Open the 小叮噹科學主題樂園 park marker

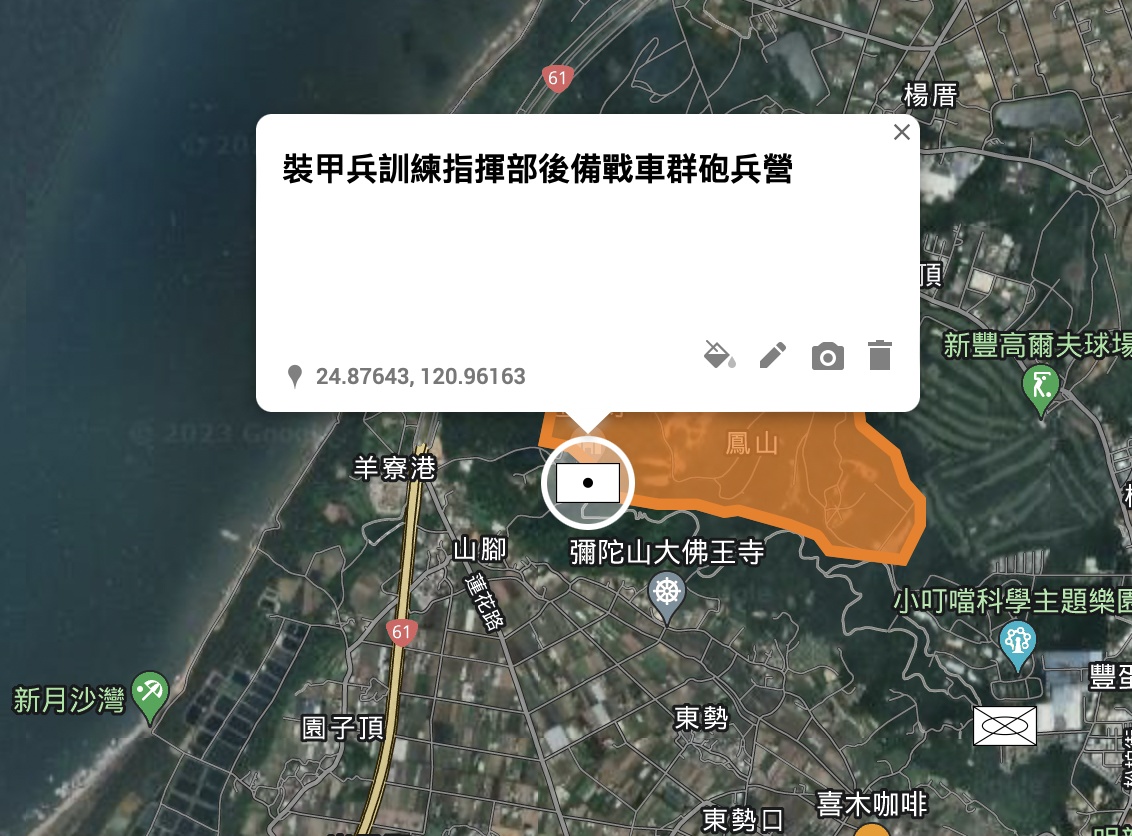click(1016, 642)
